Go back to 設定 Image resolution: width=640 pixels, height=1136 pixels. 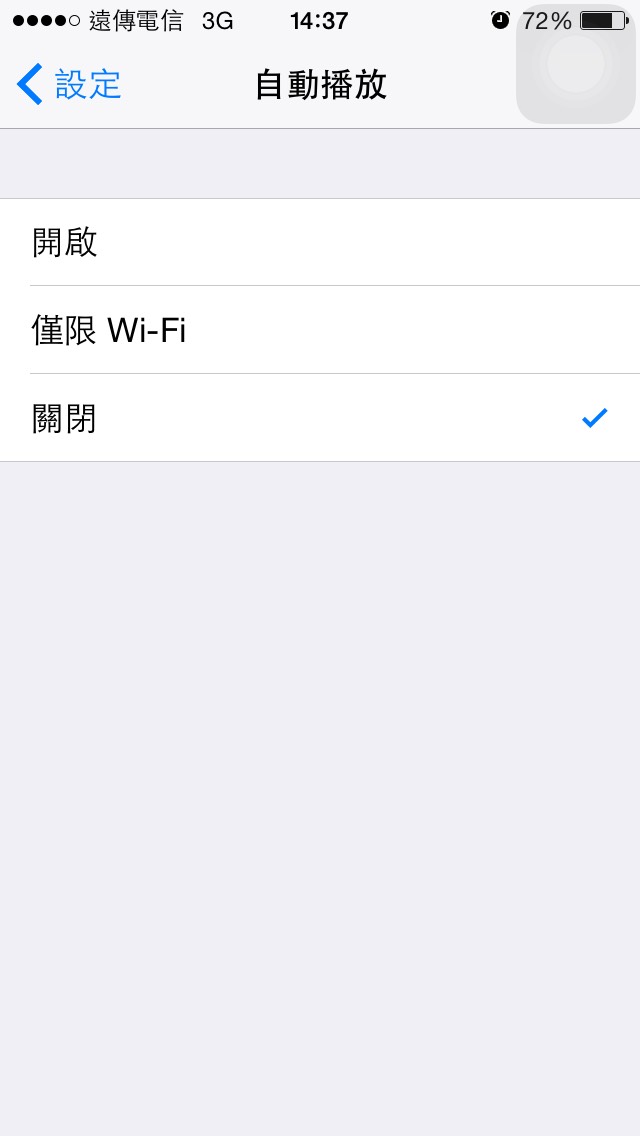[69, 84]
